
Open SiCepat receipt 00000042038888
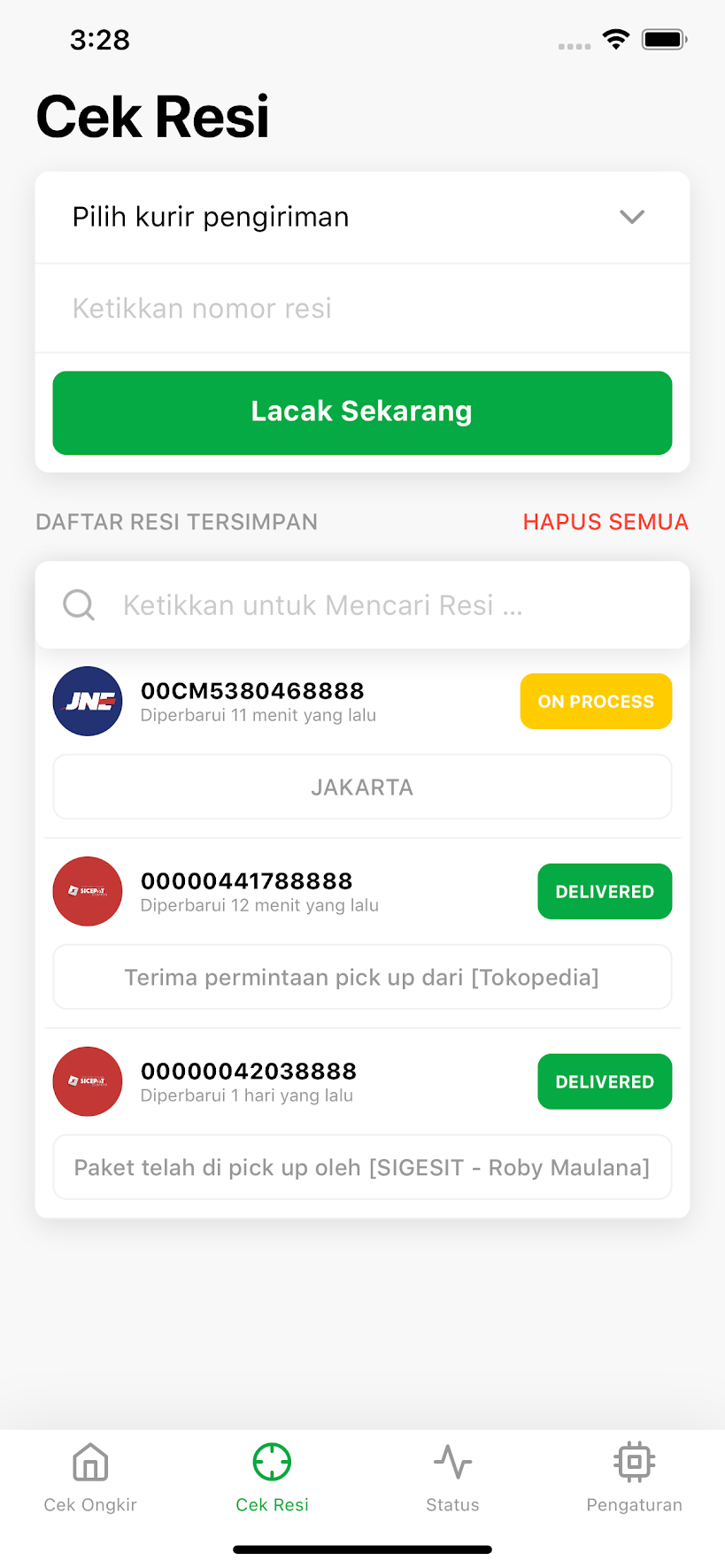click(x=249, y=1081)
